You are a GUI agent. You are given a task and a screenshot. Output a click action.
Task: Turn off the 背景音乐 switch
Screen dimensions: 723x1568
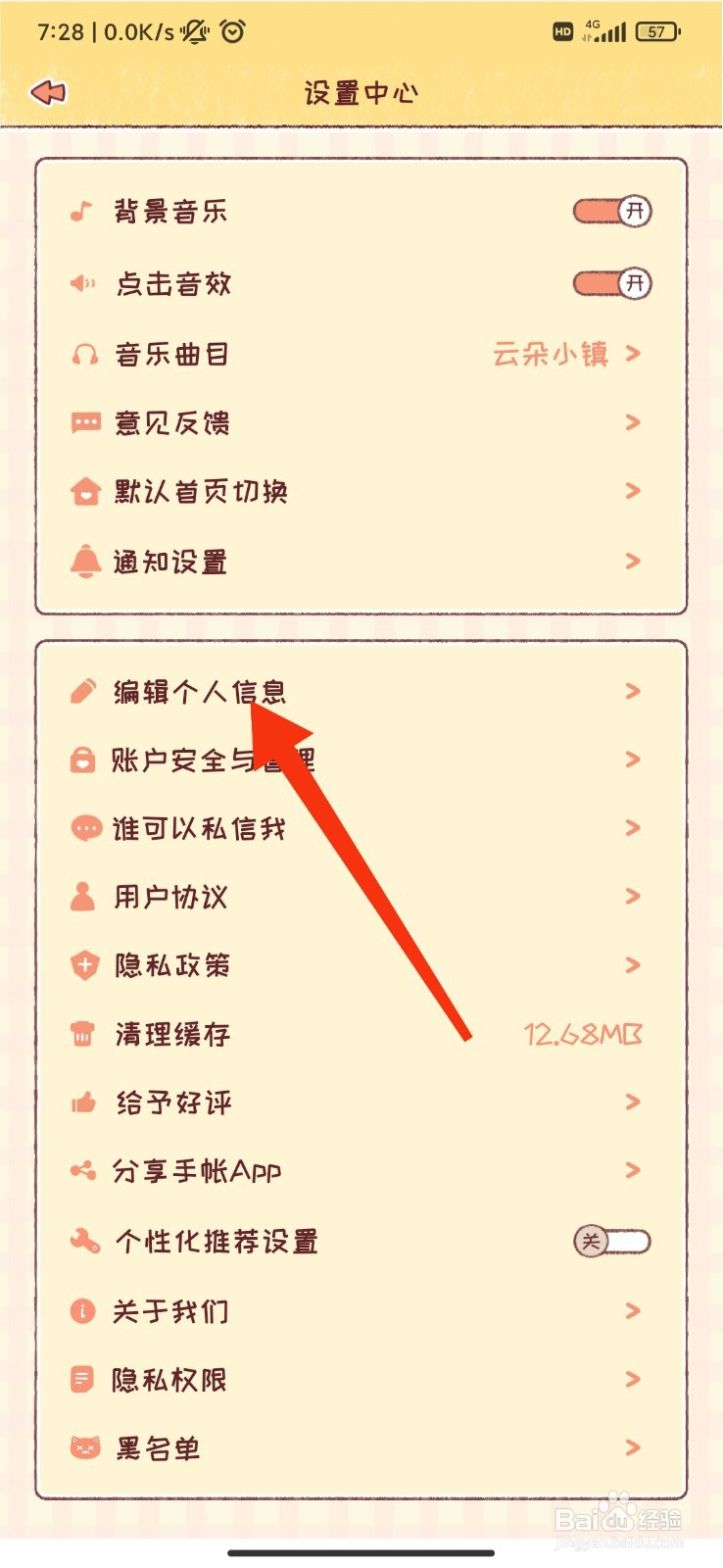tap(610, 210)
